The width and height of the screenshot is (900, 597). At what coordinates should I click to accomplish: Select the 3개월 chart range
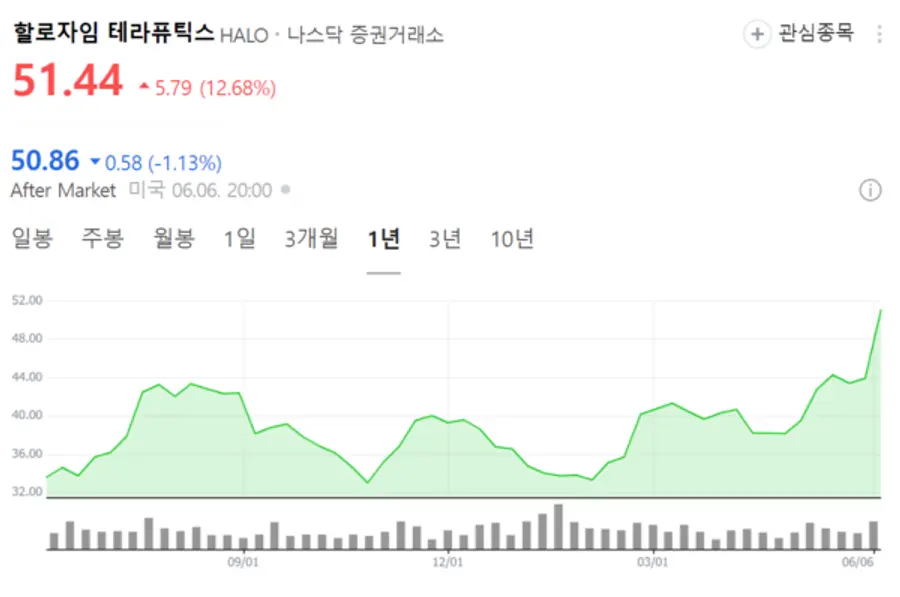coord(311,239)
